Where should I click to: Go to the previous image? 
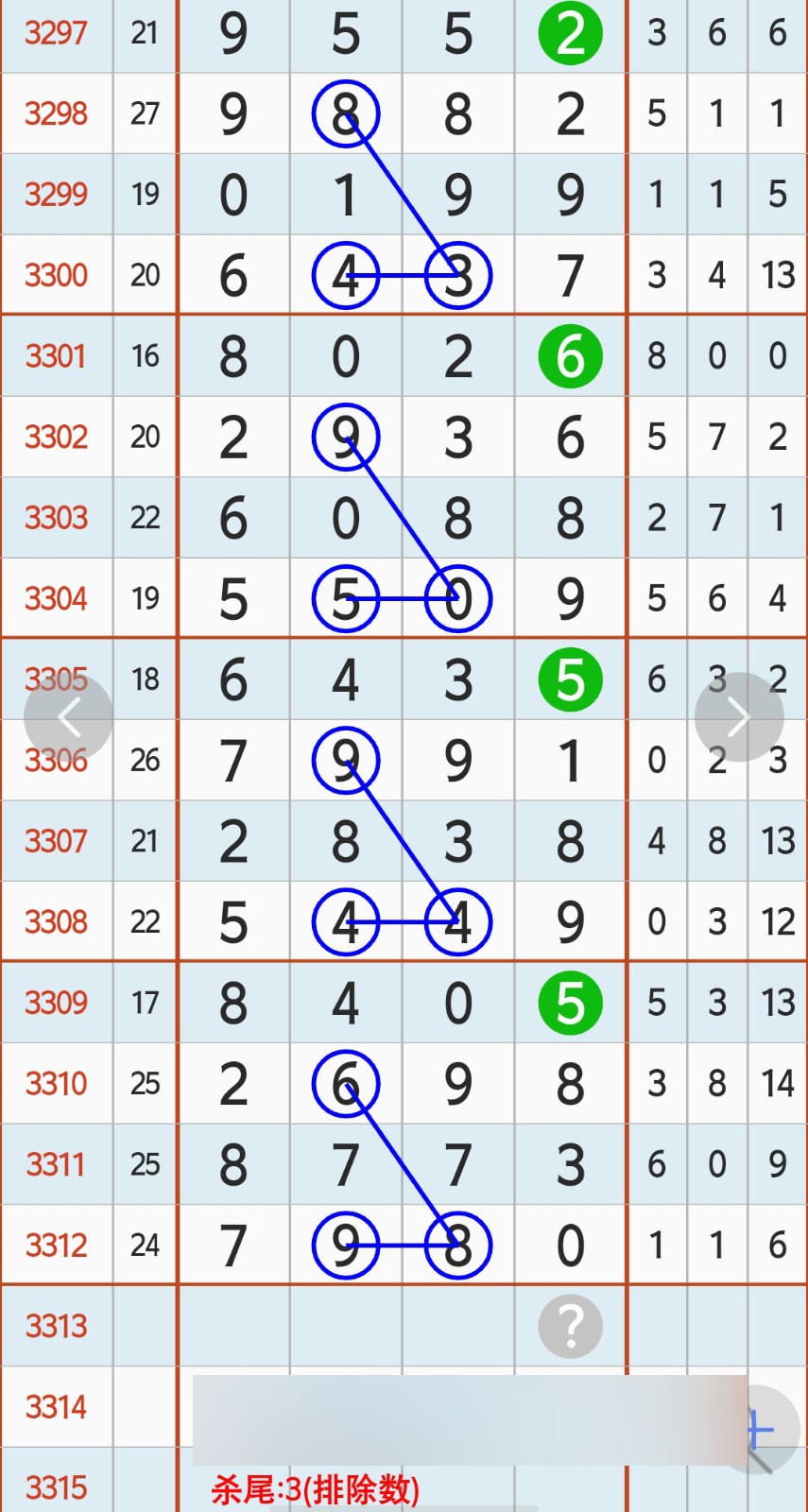tap(68, 717)
